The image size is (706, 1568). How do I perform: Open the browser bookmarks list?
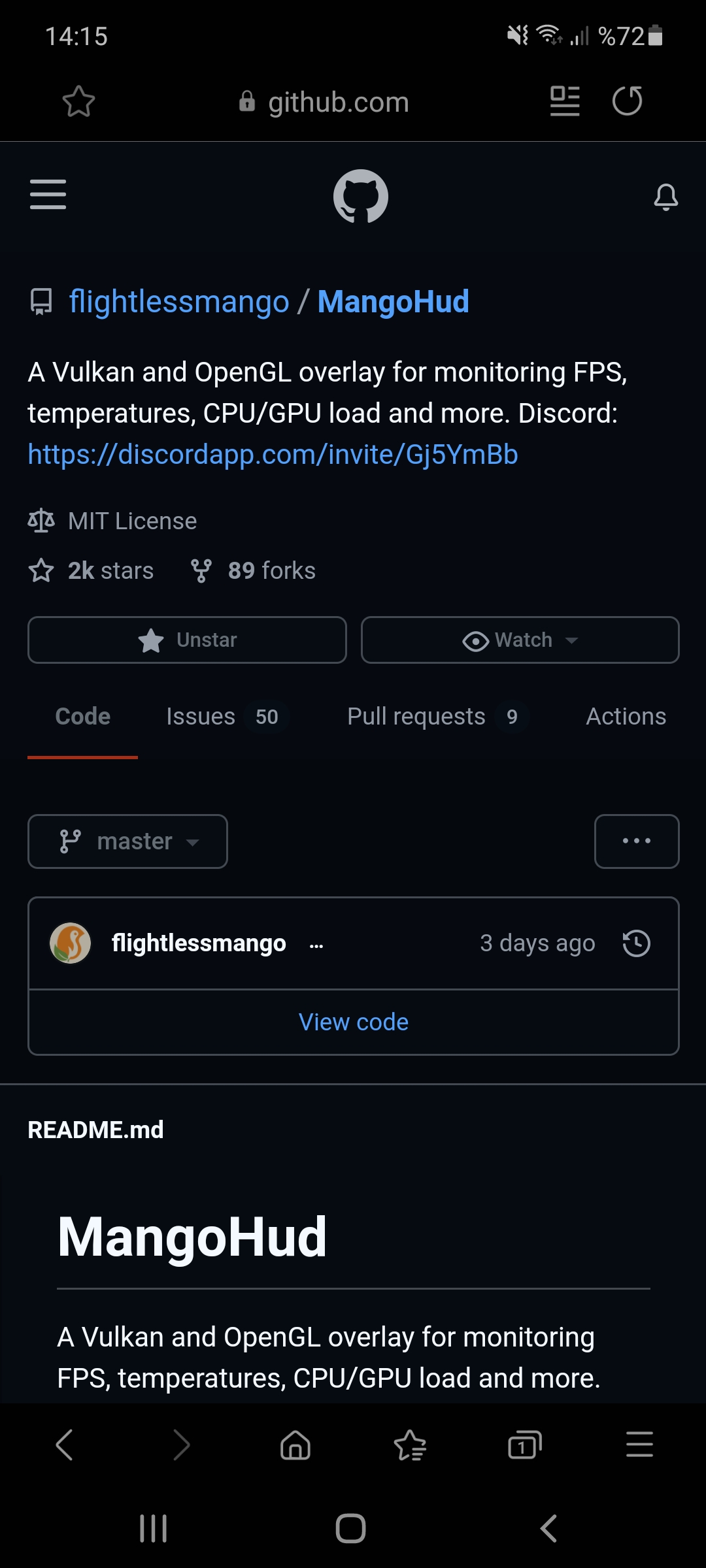(x=410, y=1445)
